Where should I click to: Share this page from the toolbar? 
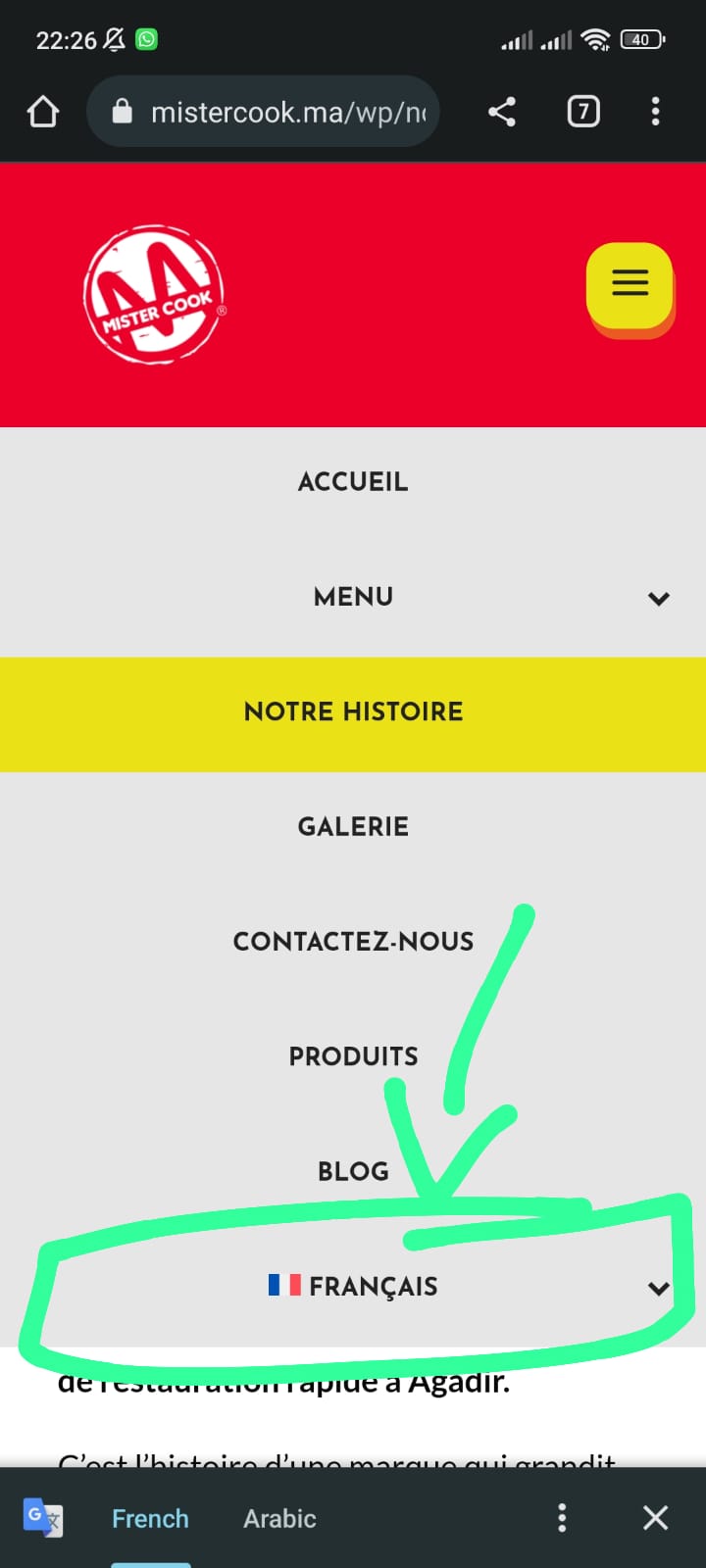tap(502, 112)
